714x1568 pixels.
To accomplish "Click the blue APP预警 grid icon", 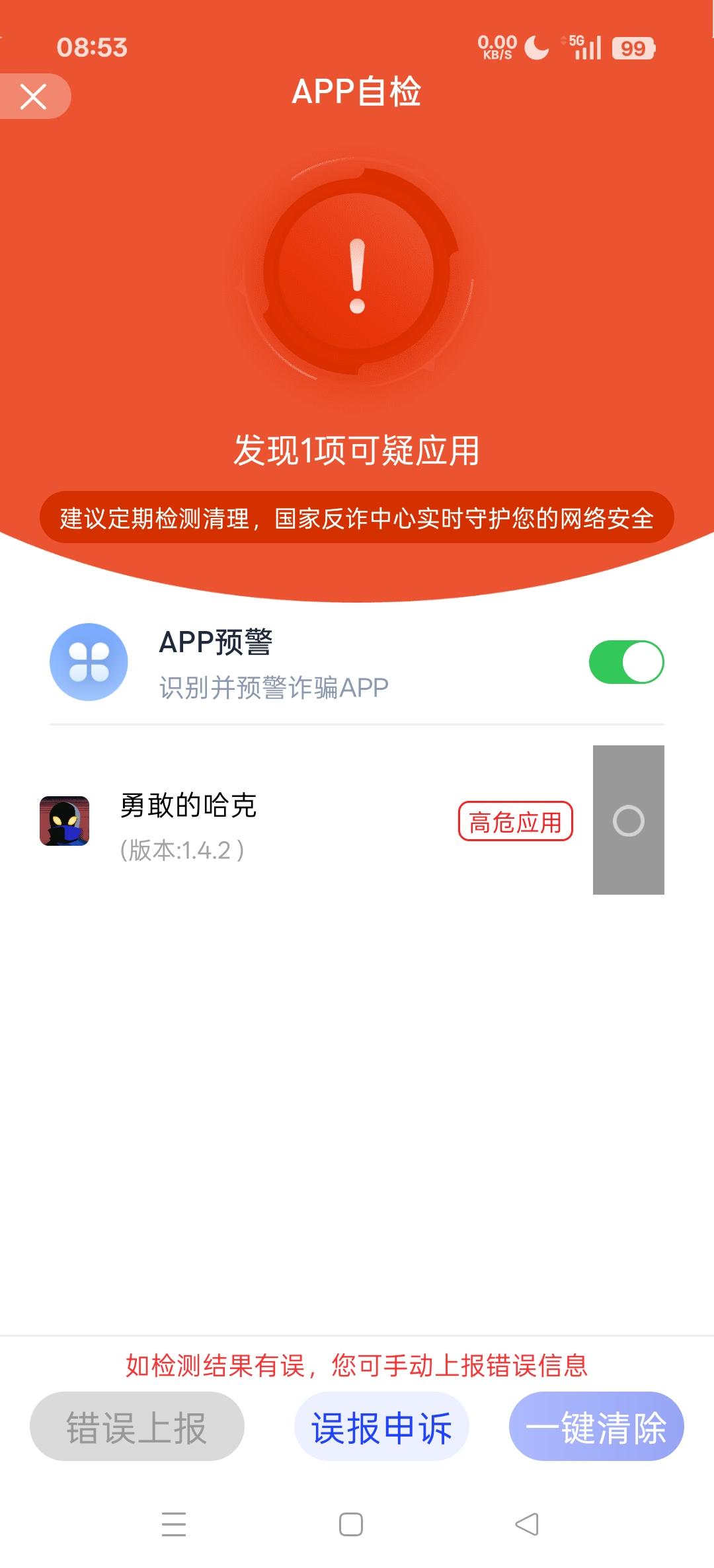I will [88, 663].
